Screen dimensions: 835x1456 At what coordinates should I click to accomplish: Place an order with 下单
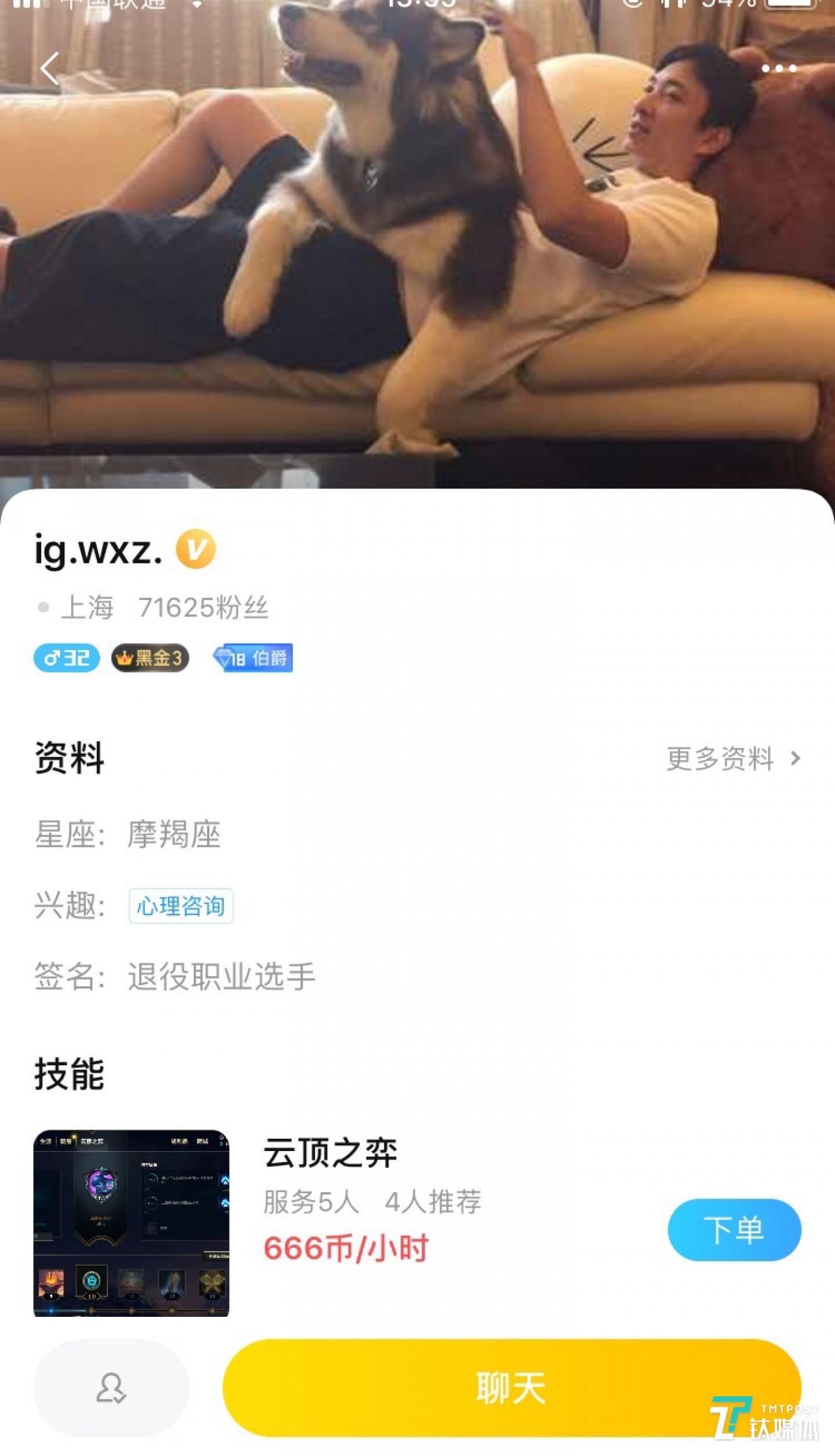(734, 1230)
